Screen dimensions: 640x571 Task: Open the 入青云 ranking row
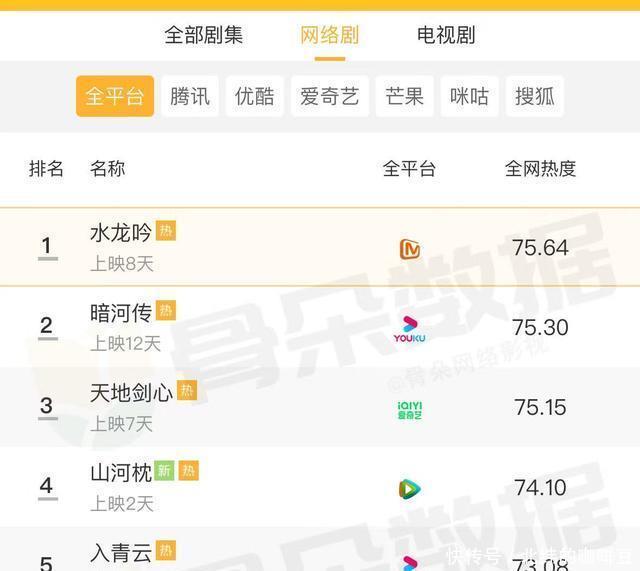320,549
